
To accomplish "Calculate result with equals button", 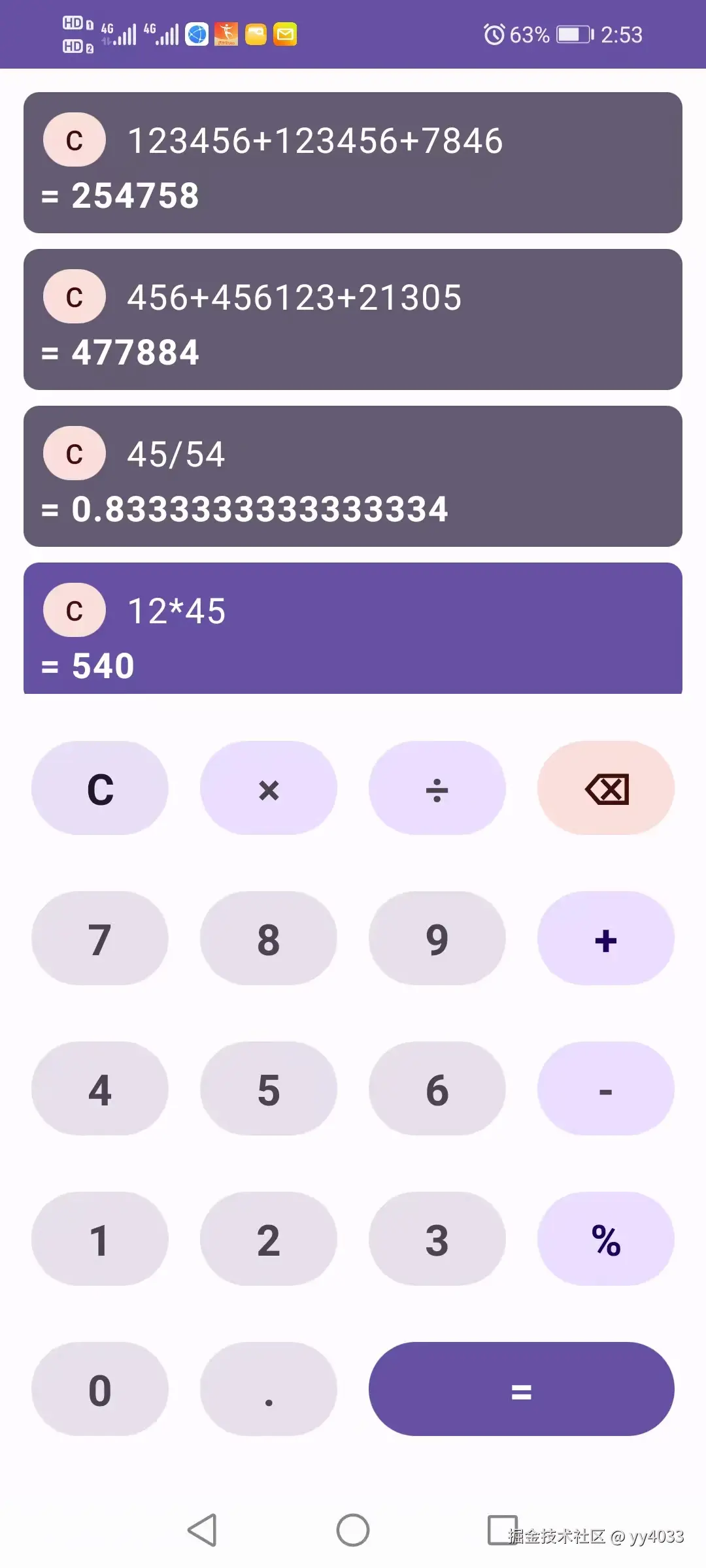I will click(521, 1389).
